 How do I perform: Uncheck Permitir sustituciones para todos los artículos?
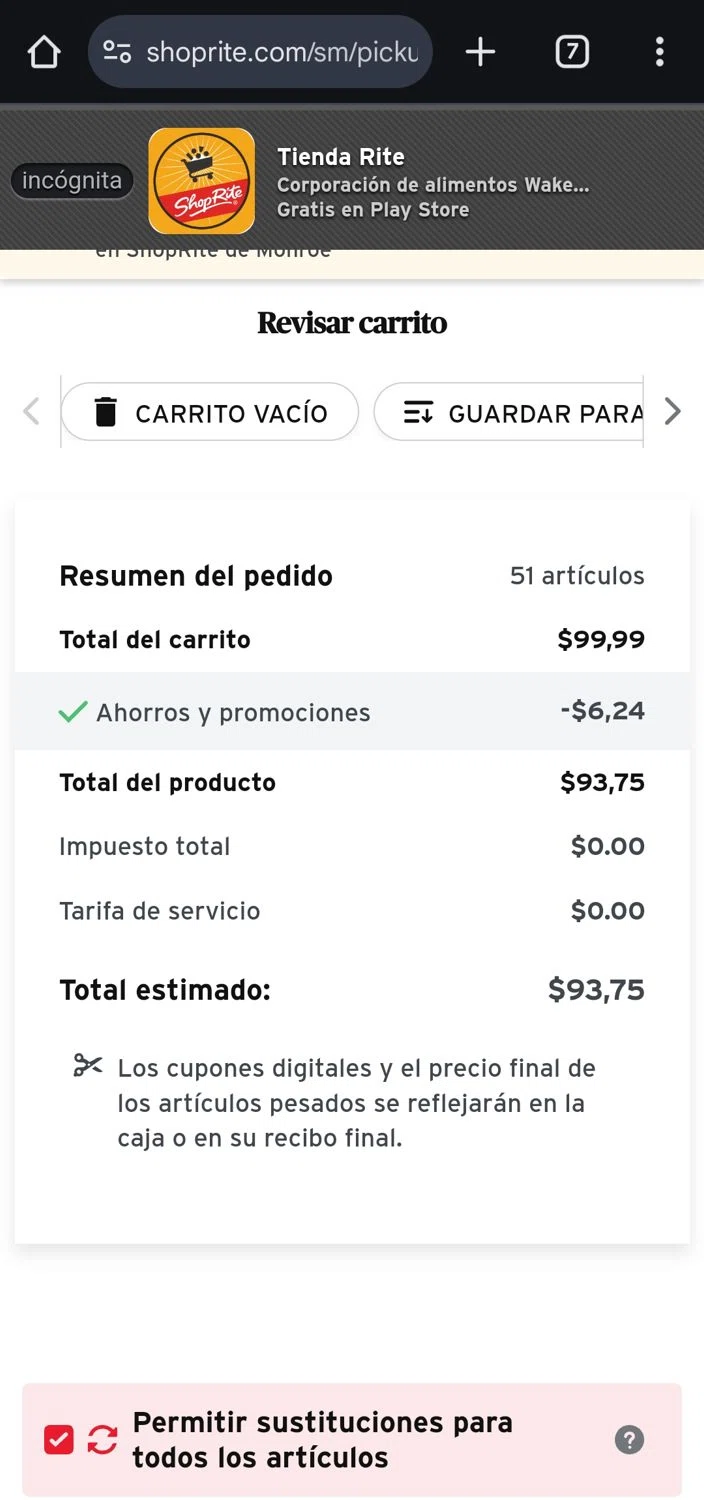(x=59, y=1440)
